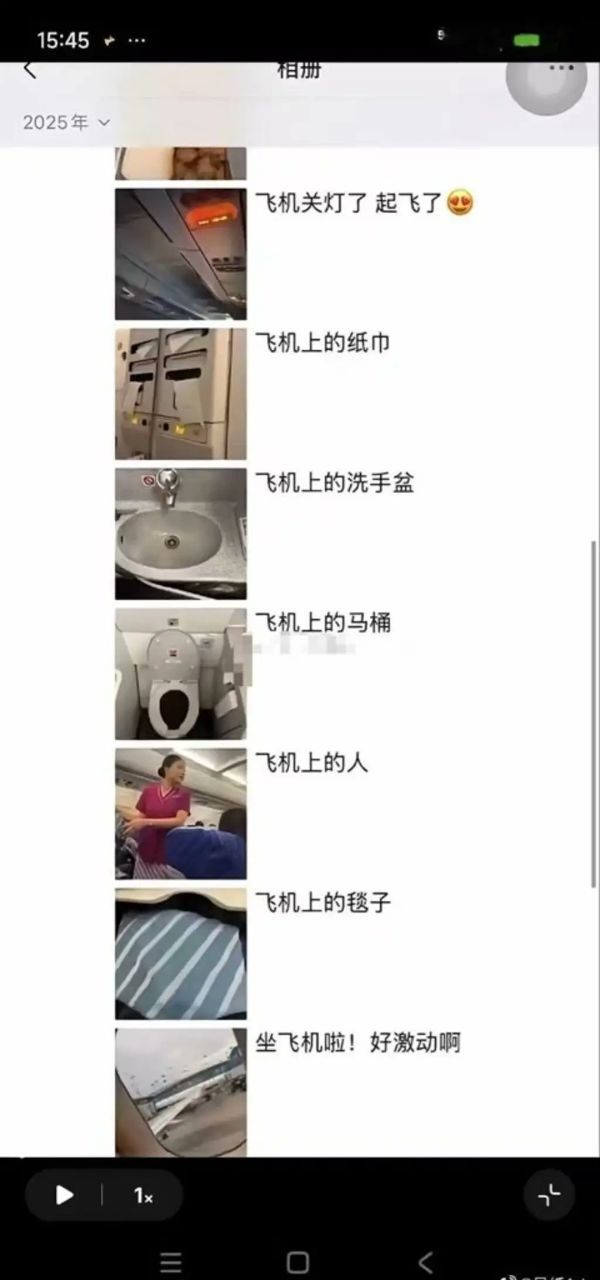
Task: Open the recent apps list
Action: 171,1261
